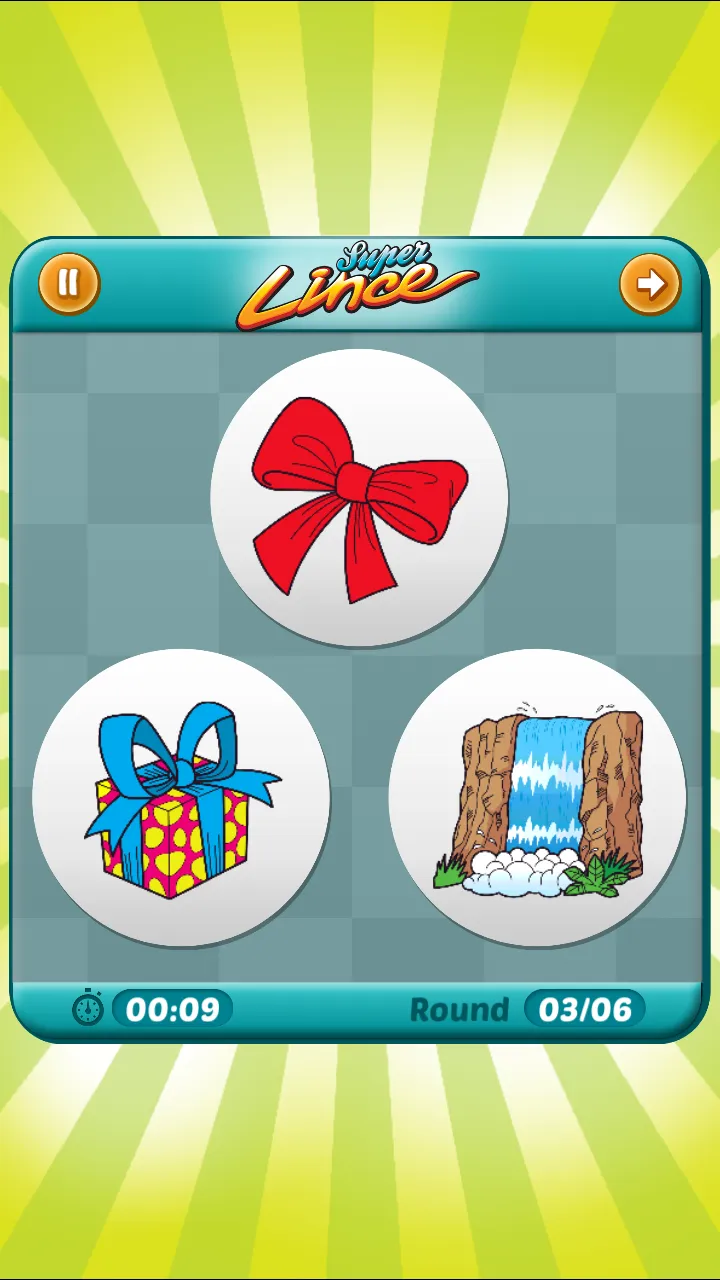The image size is (720, 1280).
Task: Pick the gift box card
Action: (181, 797)
